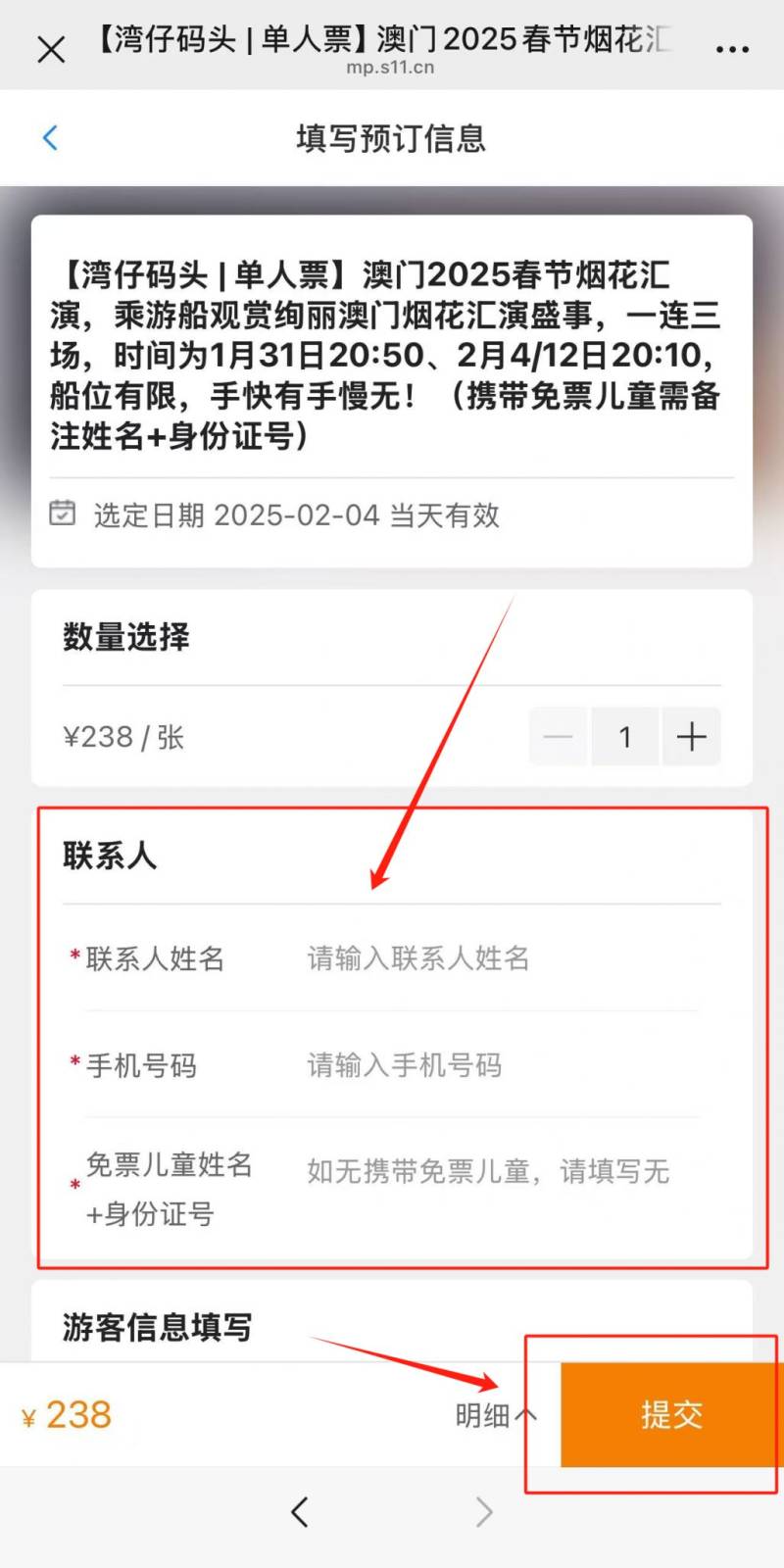
Task: Increase ticket quantity with plus button
Action: click(x=691, y=736)
